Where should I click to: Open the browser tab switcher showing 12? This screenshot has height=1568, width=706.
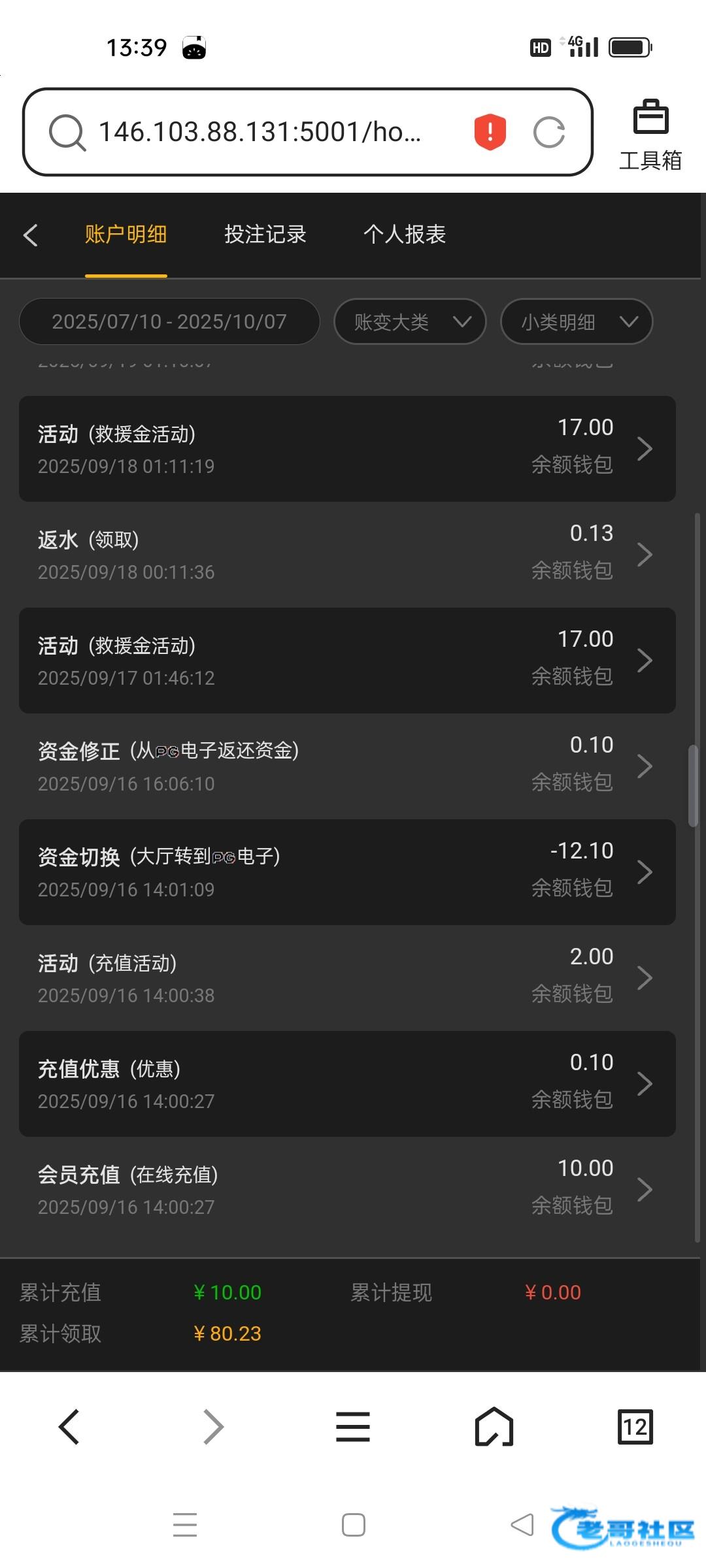pyautogui.click(x=635, y=1426)
